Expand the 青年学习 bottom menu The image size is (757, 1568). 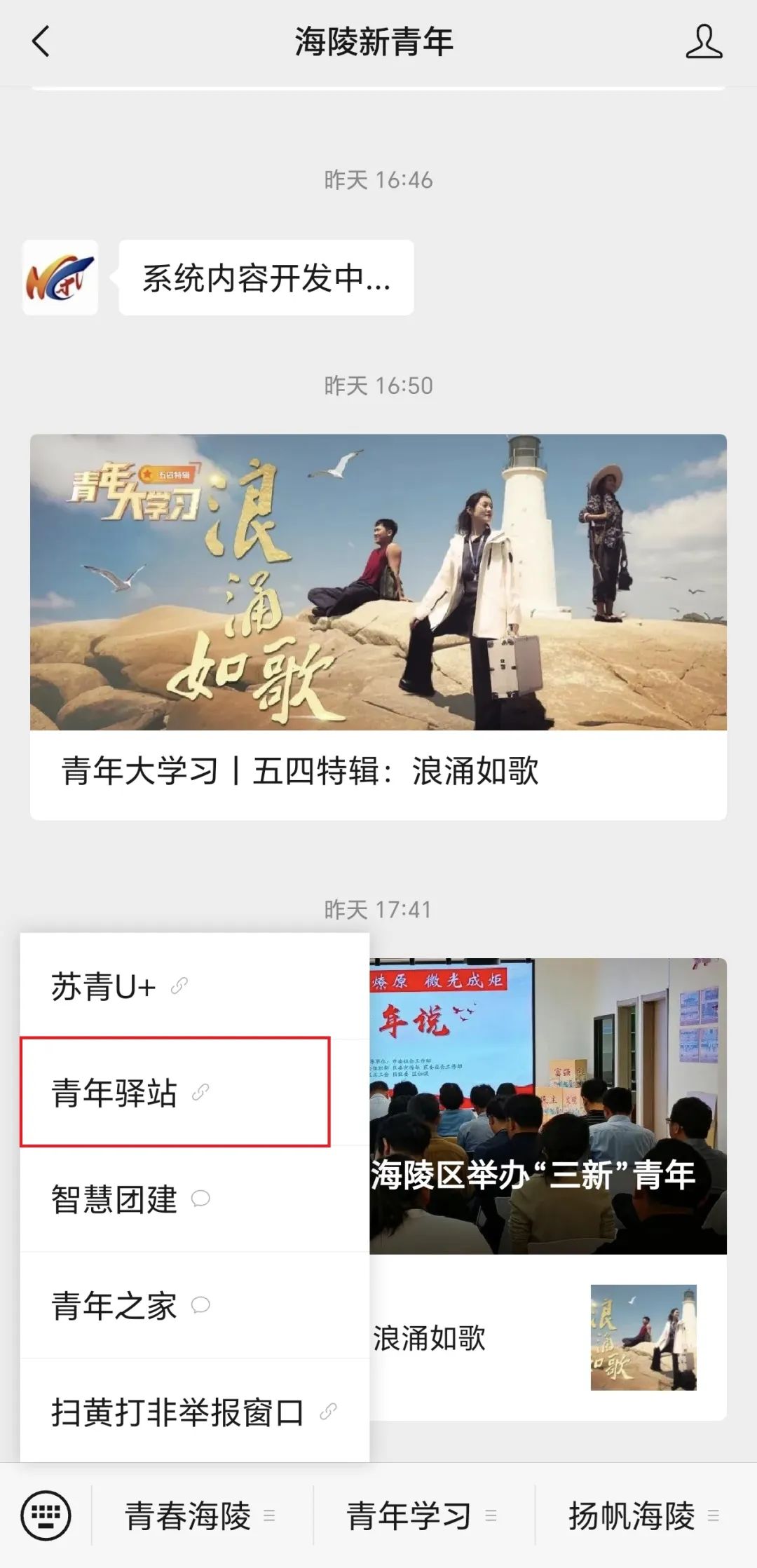coord(421,1516)
